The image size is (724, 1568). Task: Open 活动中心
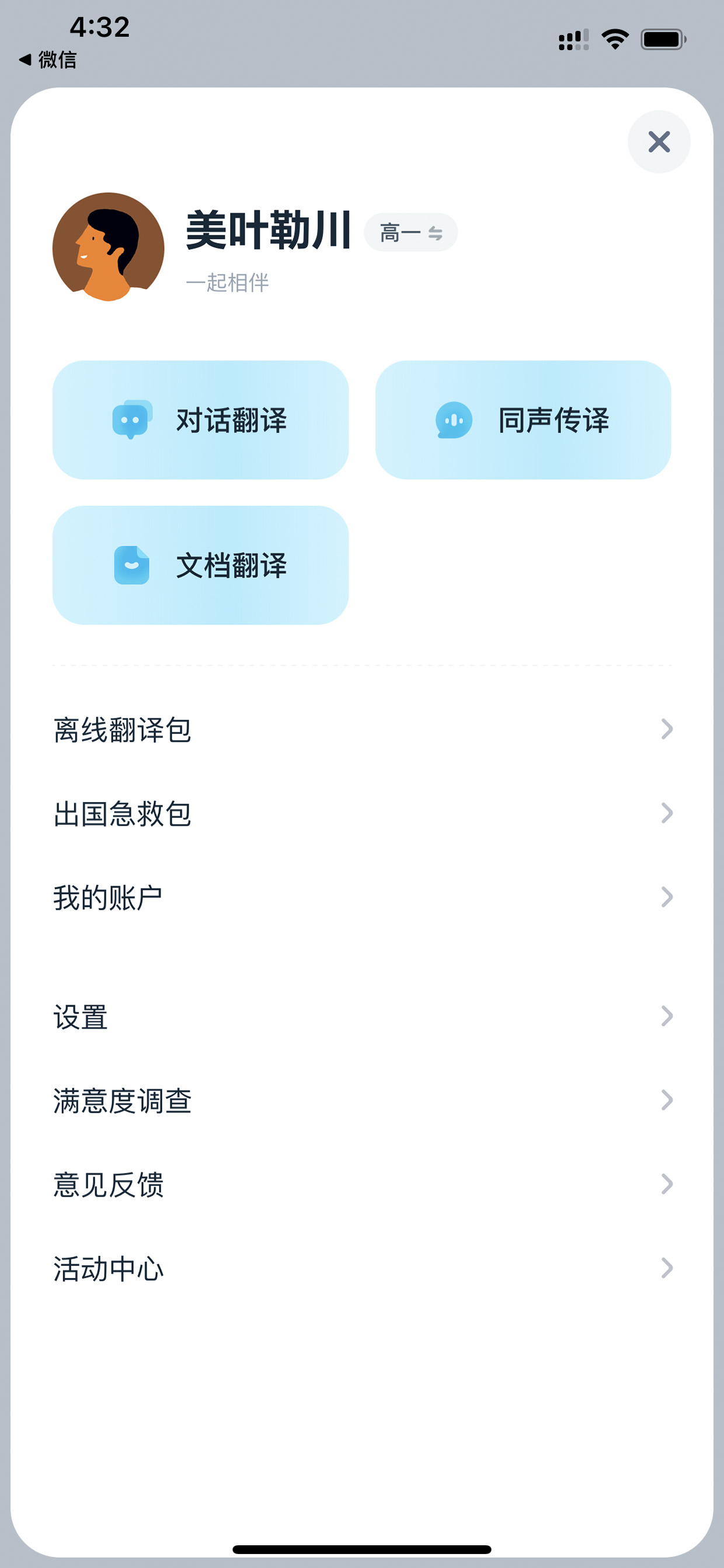pyautogui.click(x=363, y=1268)
